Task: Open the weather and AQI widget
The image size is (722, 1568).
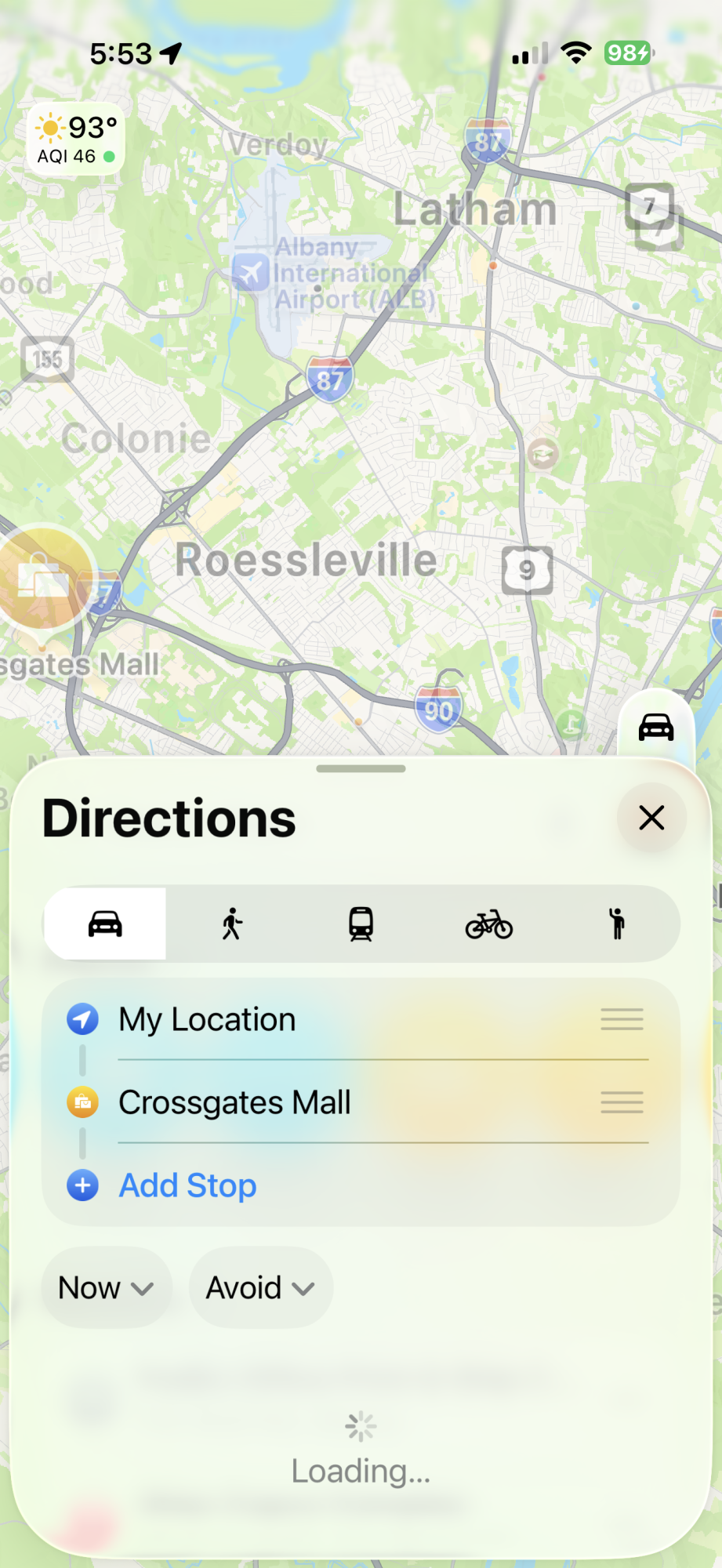Action: (x=76, y=140)
